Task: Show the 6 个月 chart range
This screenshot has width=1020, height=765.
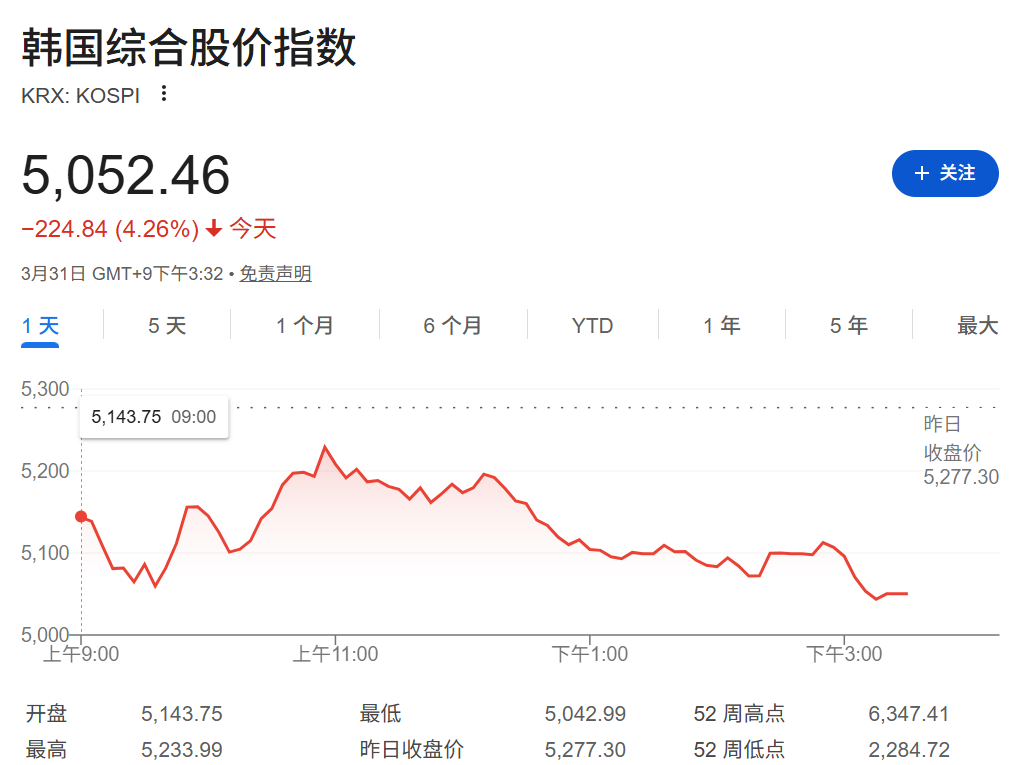Action: (x=452, y=326)
